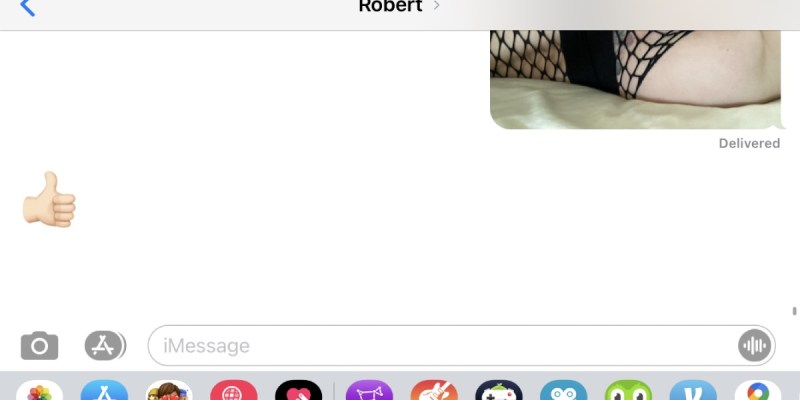Toggle the App Store apps drawer
The height and width of the screenshot is (400, 800).
pos(104,346)
